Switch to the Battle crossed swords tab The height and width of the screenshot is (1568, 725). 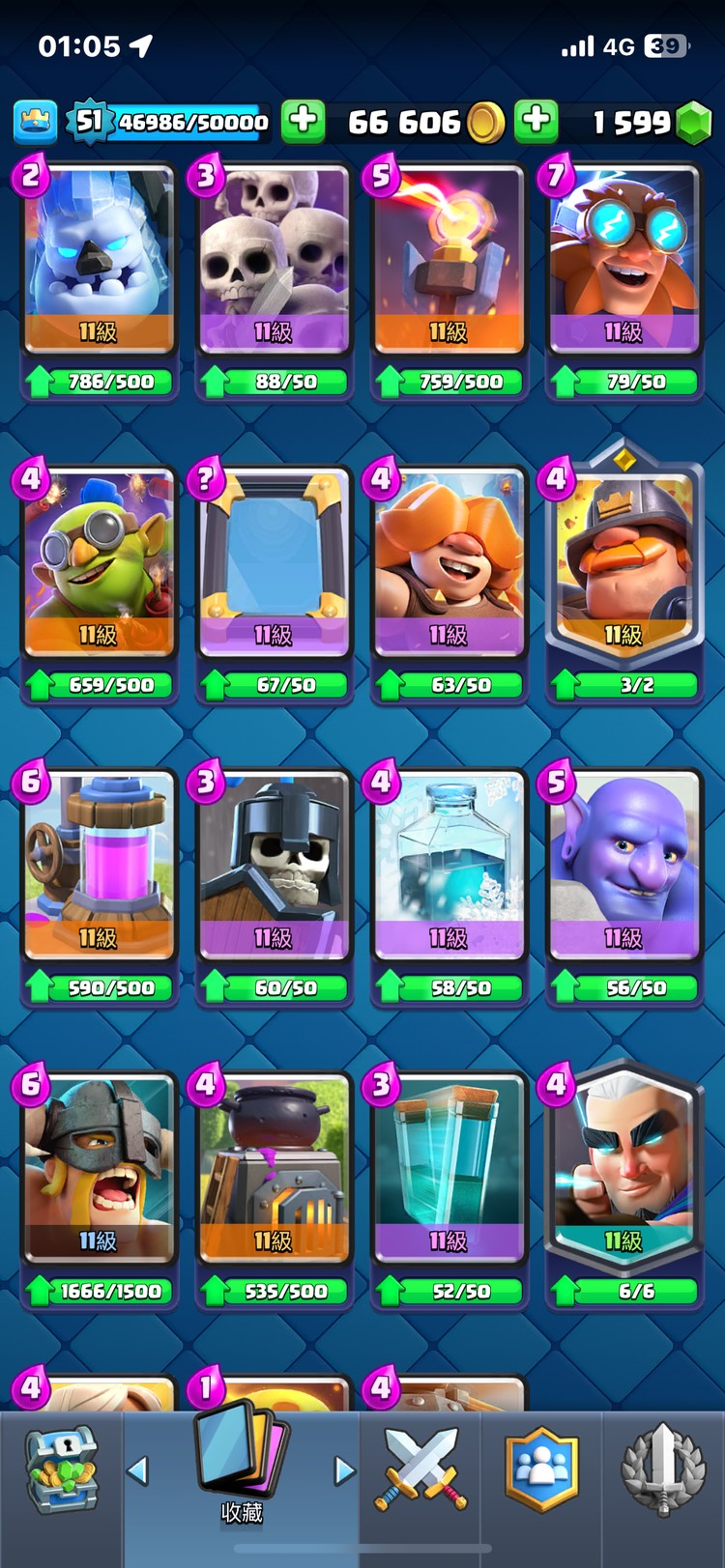click(x=420, y=1470)
